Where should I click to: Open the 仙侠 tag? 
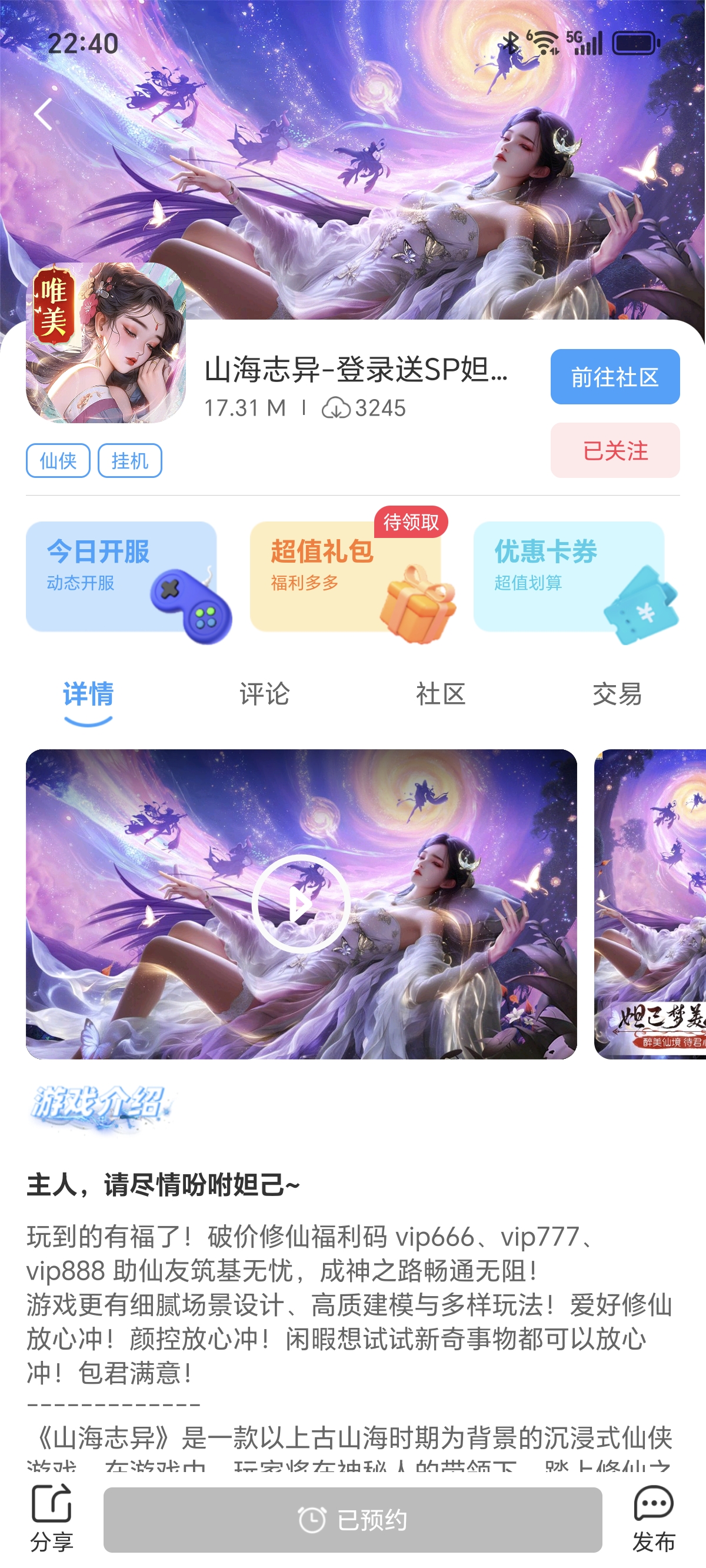pos(58,461)
